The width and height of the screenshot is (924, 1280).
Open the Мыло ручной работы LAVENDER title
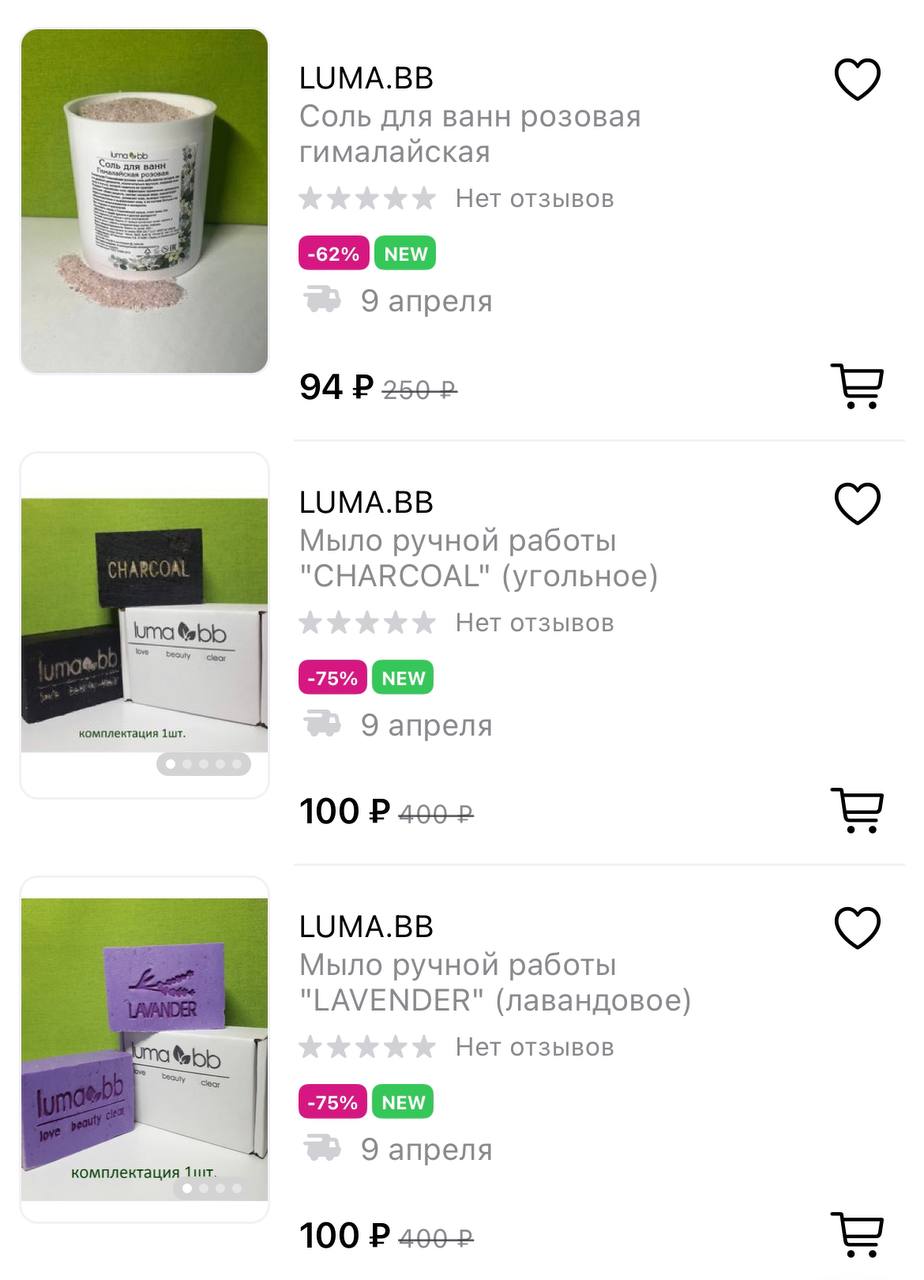coord(494,983)
